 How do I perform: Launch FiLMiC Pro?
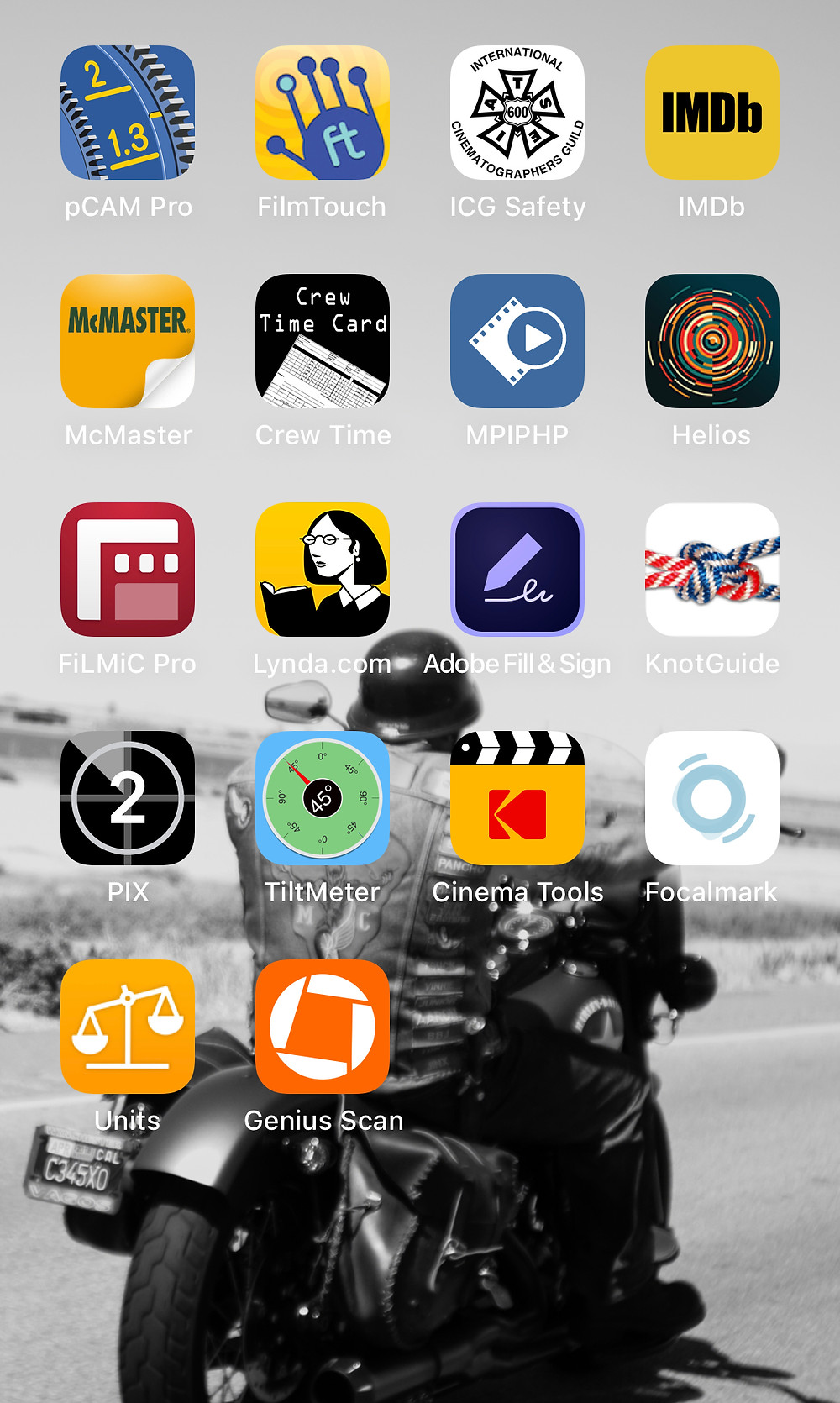[x=128, y=570]
